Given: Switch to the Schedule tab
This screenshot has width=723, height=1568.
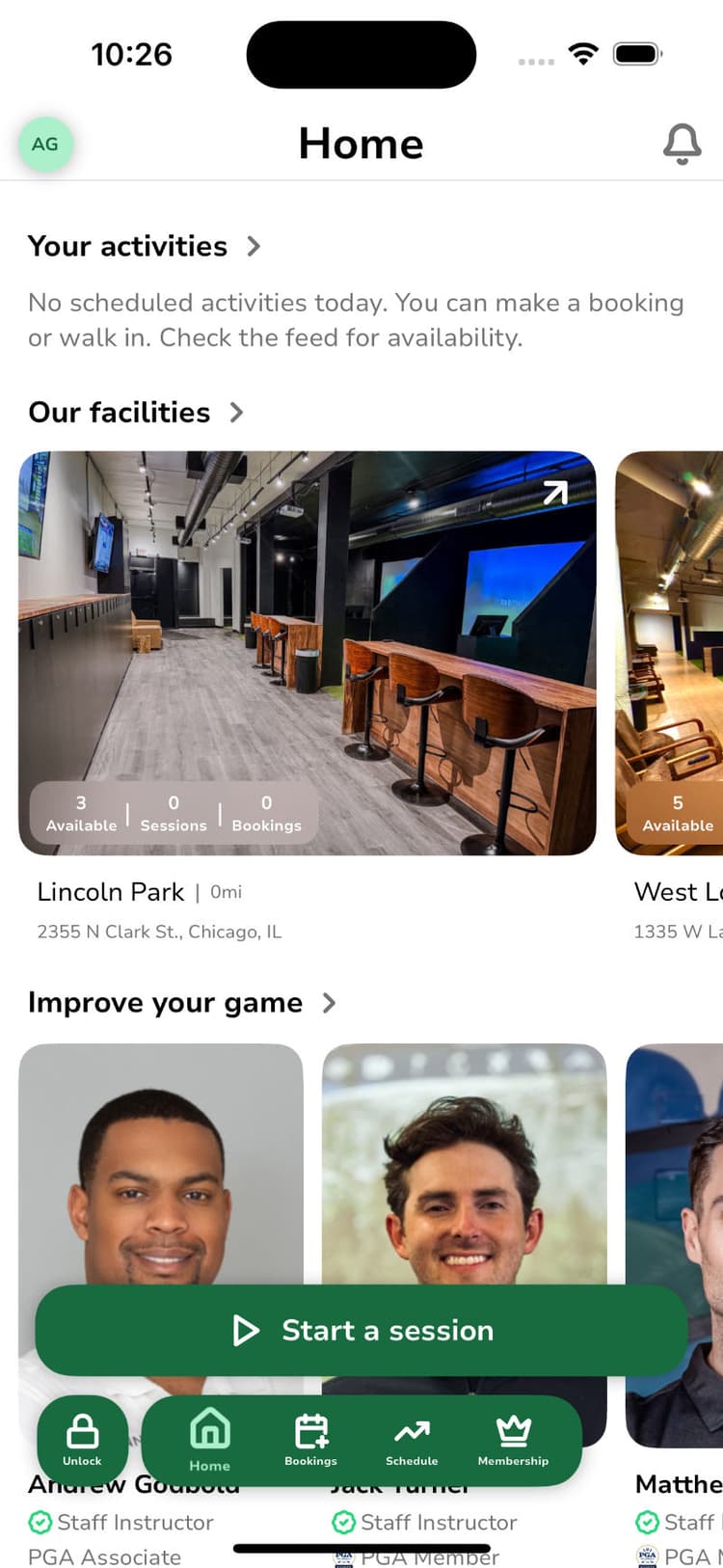Looking at the screenshot, I should point(412,1440).
